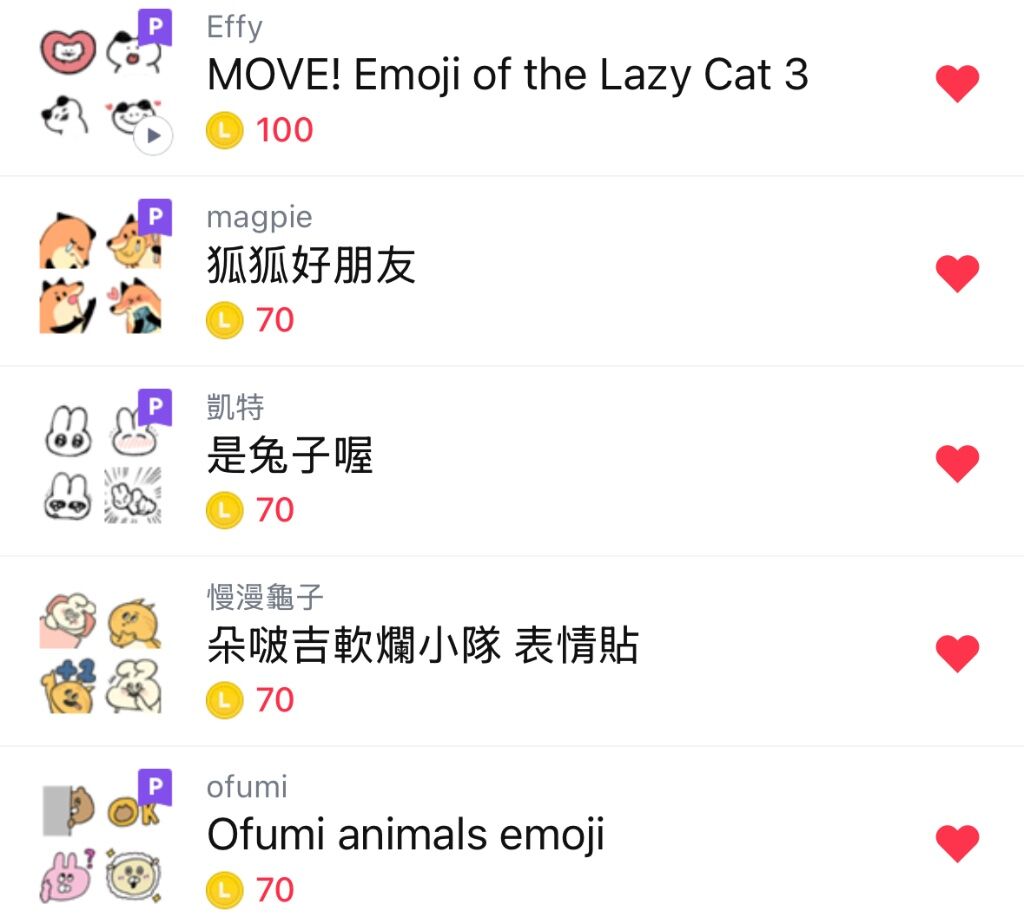Open the 是兔子喔 emoji pack
Screen dimensions: 1024x924
coord(290,457)
